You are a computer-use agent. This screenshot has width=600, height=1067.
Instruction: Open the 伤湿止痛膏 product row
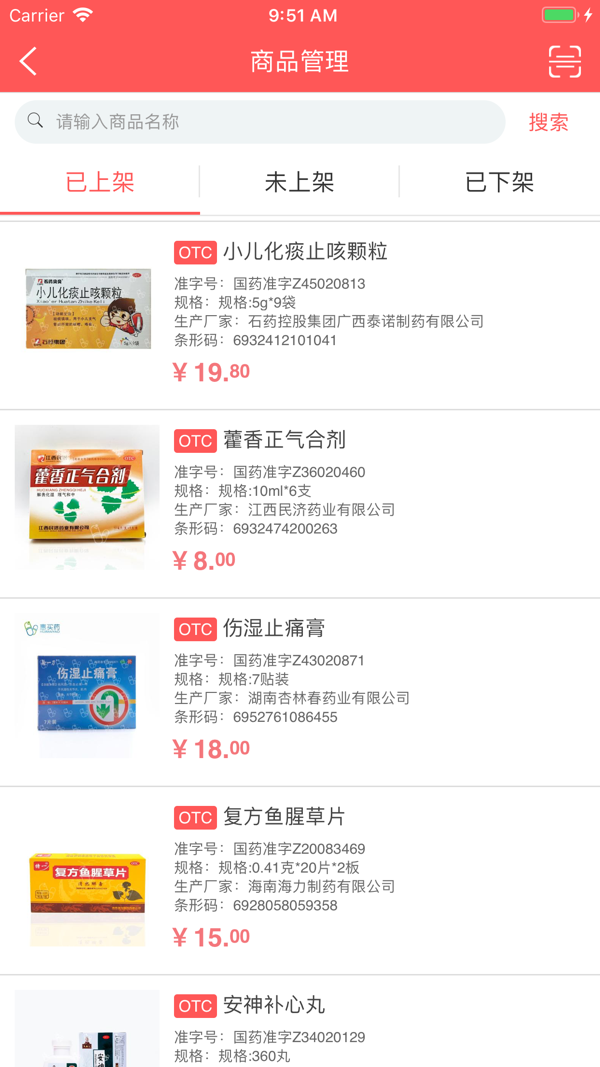tap(300, 692)
